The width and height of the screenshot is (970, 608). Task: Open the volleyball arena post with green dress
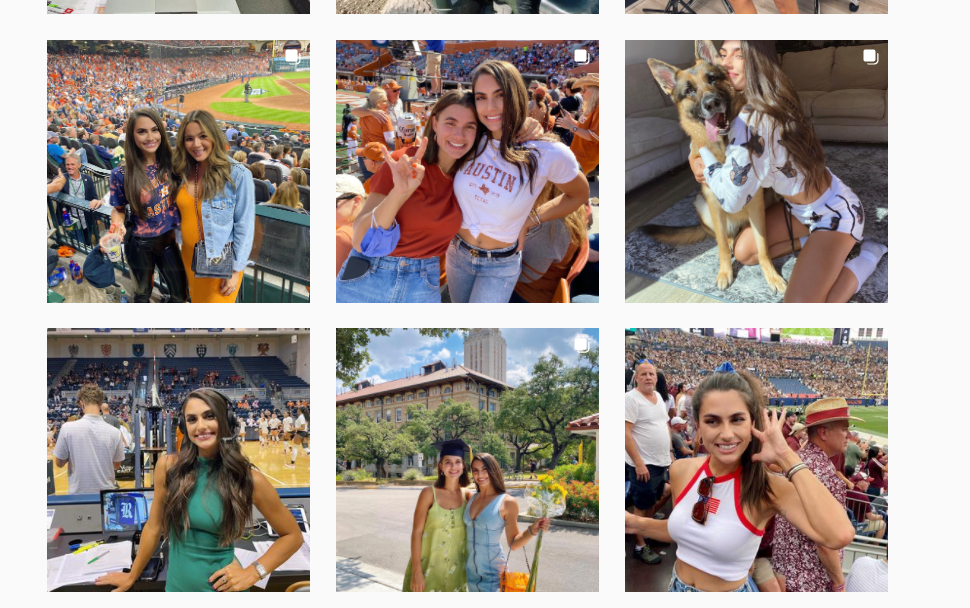pyautogui.click(x=178, y=459)
